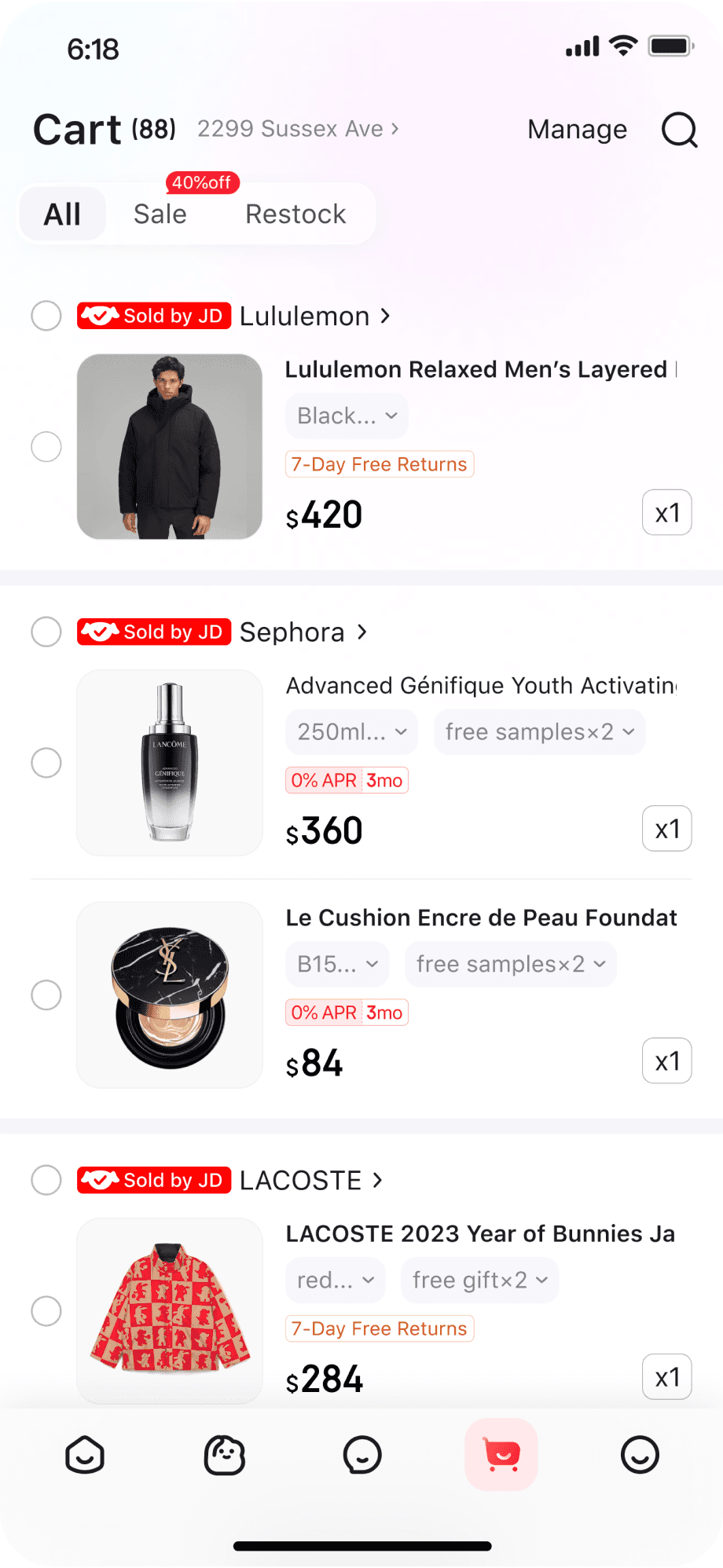Viewport: 723px width, 1568px height.
Task: Open the B15 shade dropdown
Action: coord(337,964)
